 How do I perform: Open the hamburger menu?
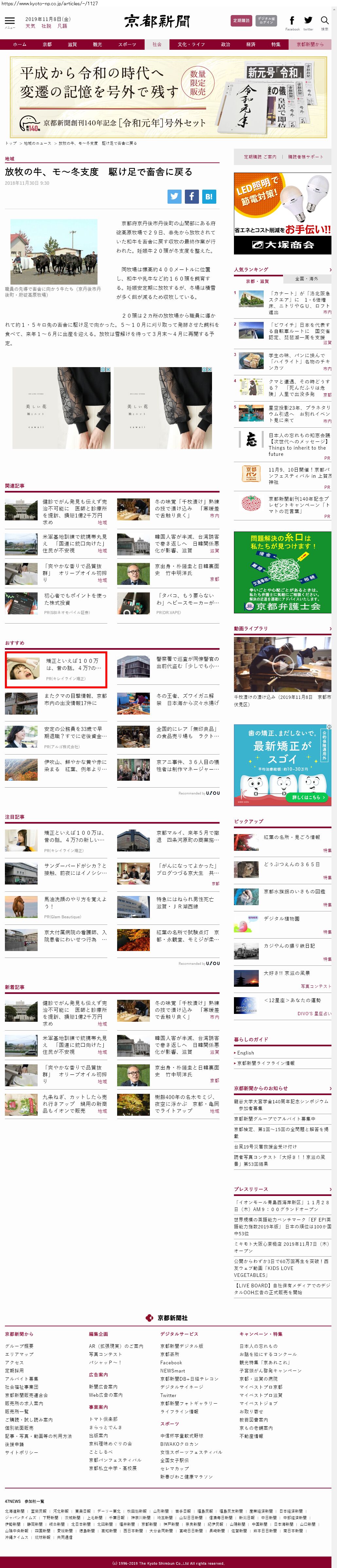[10, 21]
